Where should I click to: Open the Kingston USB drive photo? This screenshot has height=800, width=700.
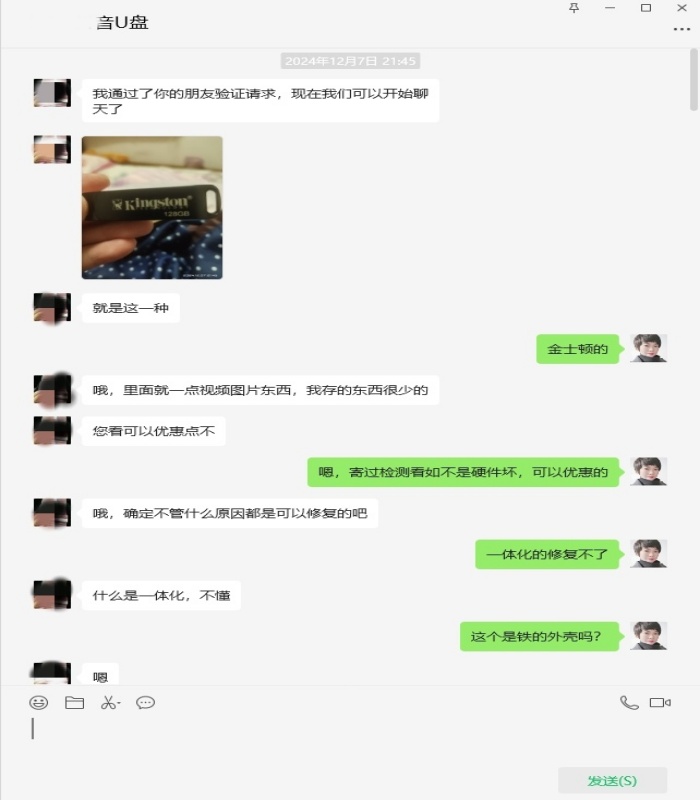[x=152, y=207]
